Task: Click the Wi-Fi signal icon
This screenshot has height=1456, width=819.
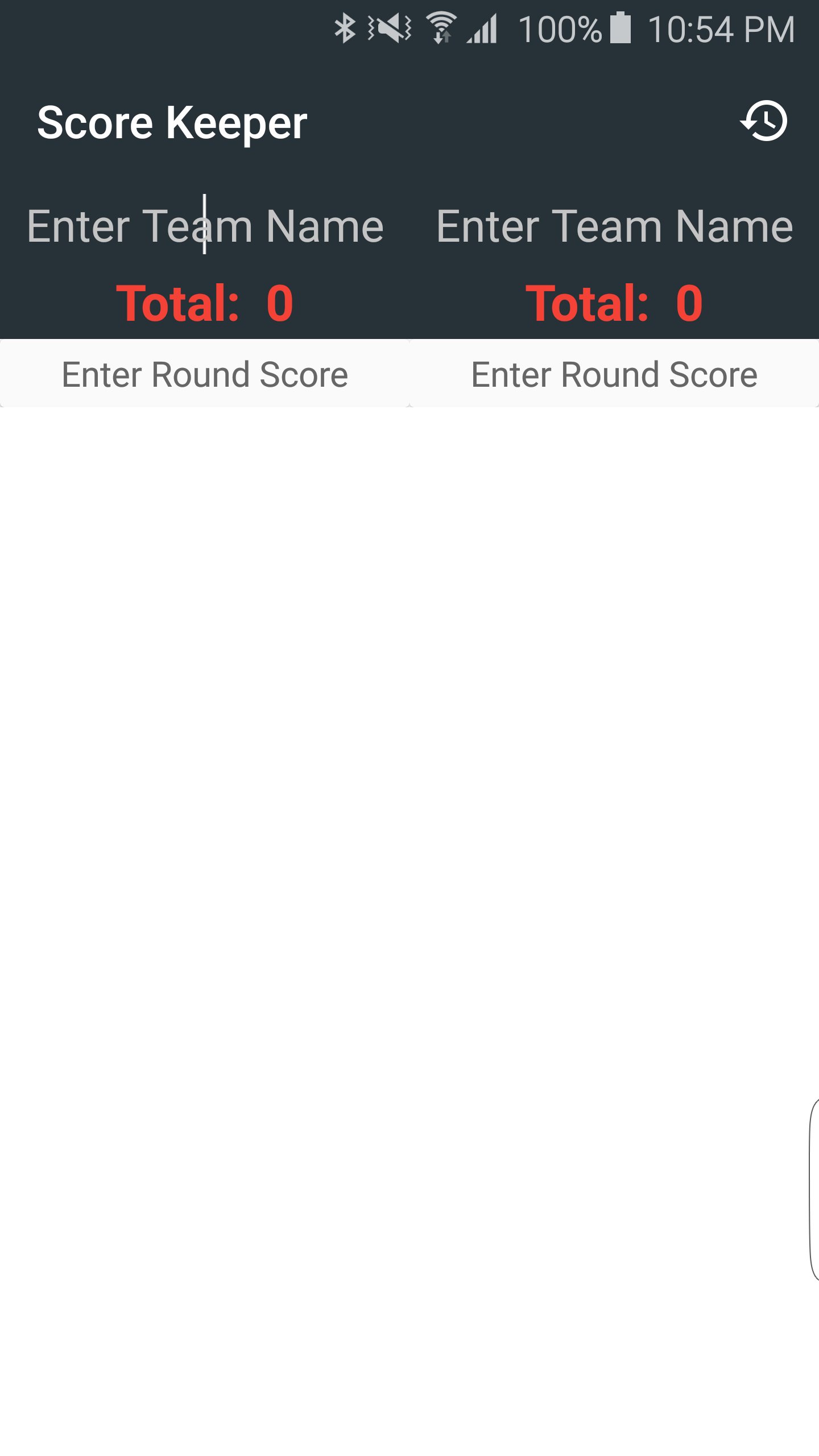Action: click(x=441, y=28)
